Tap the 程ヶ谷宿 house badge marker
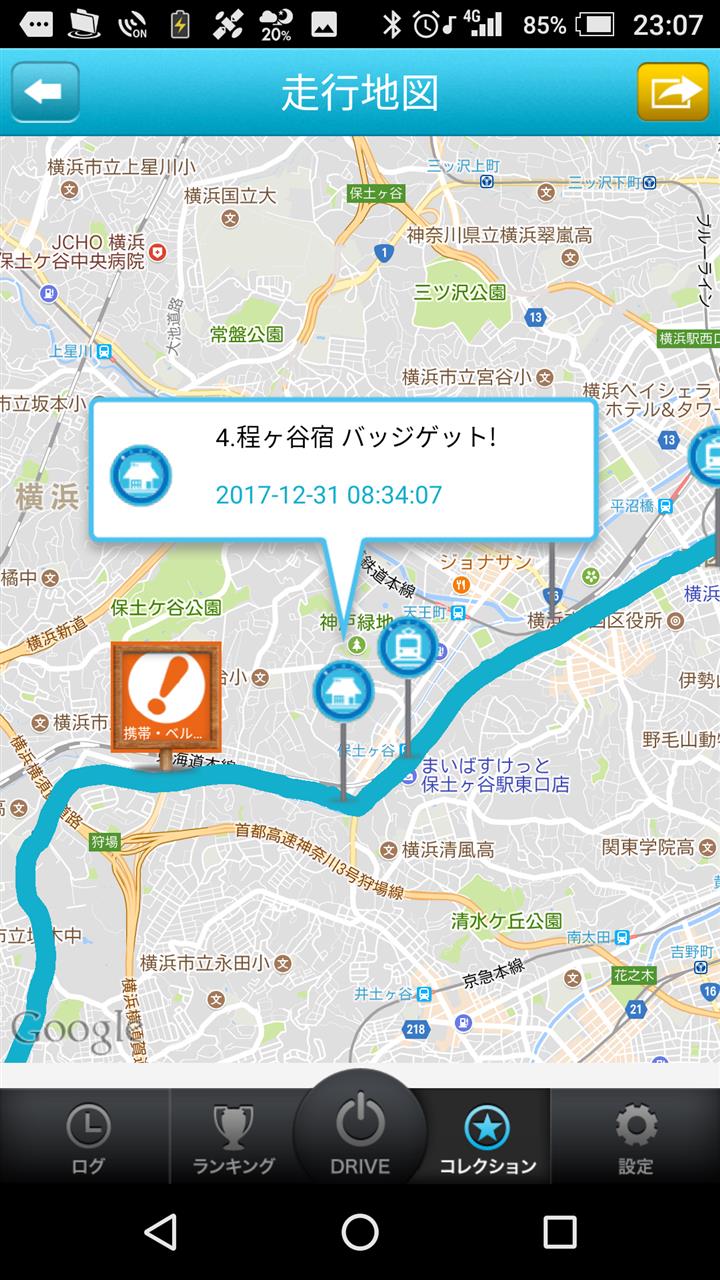Image resolution: width=720 pixels, height=1280 pixels. tap(344, 691)
